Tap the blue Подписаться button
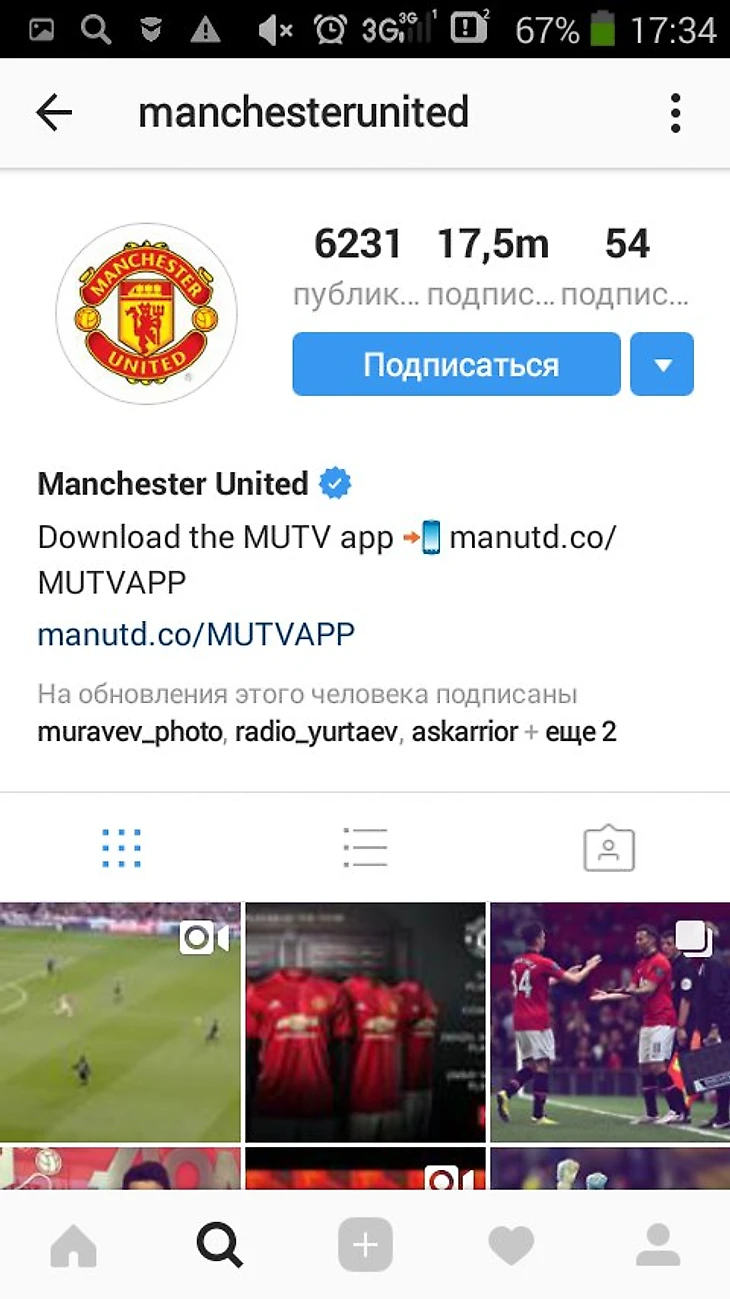 pos(456,364)
